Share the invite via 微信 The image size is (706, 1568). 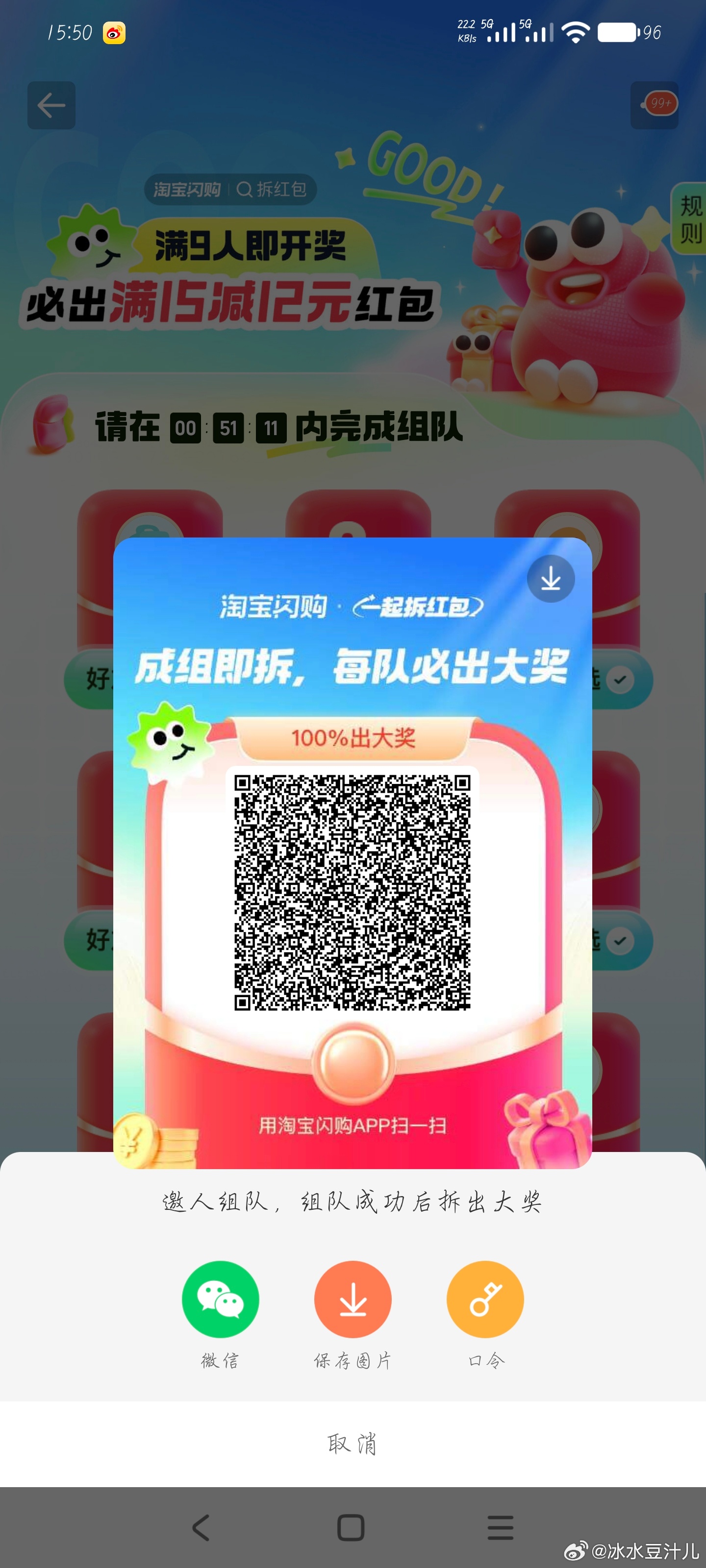pyautogui.click(x=220, y=1299)
